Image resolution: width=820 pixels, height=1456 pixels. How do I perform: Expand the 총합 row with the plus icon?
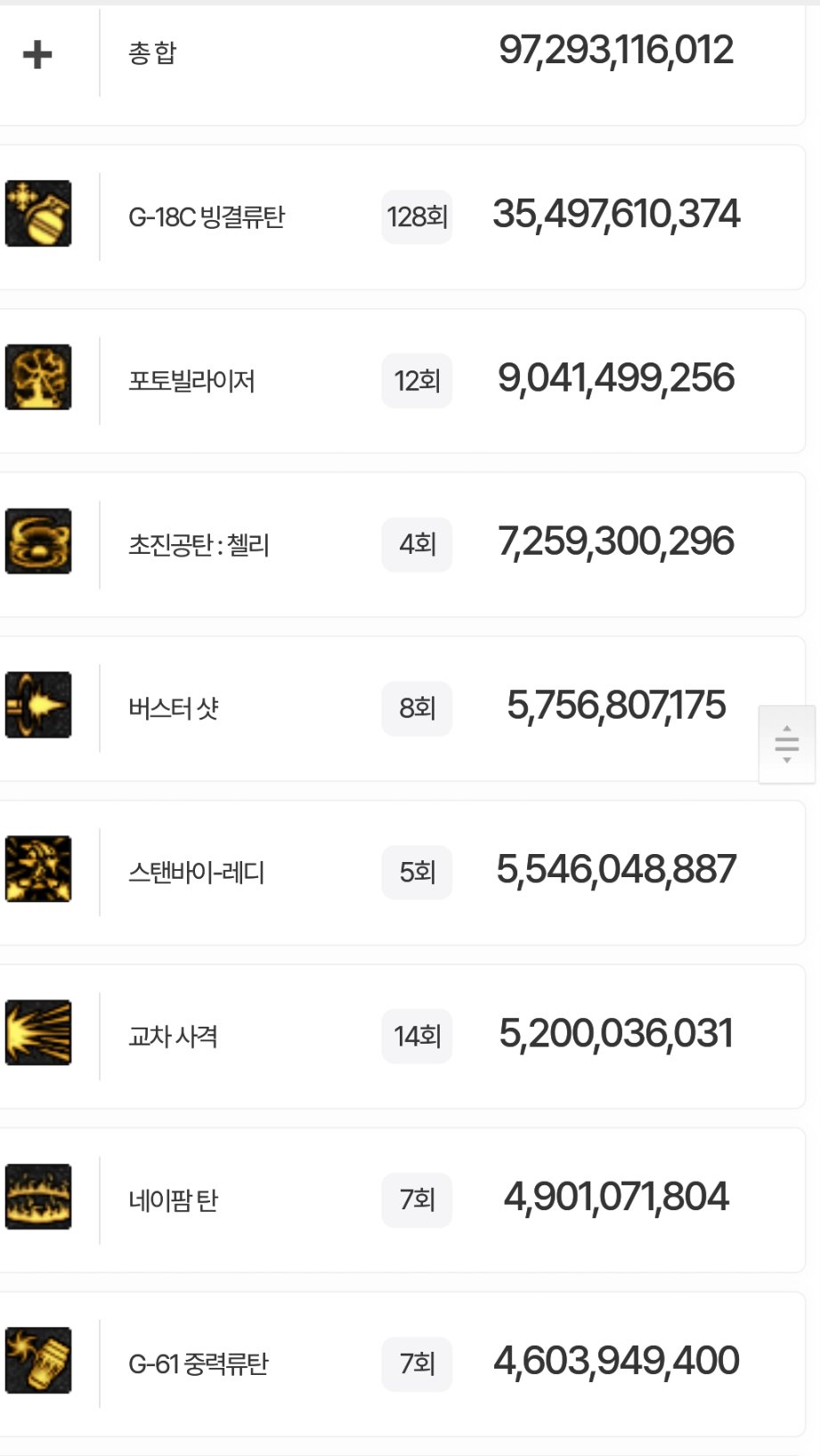(37, 54)
